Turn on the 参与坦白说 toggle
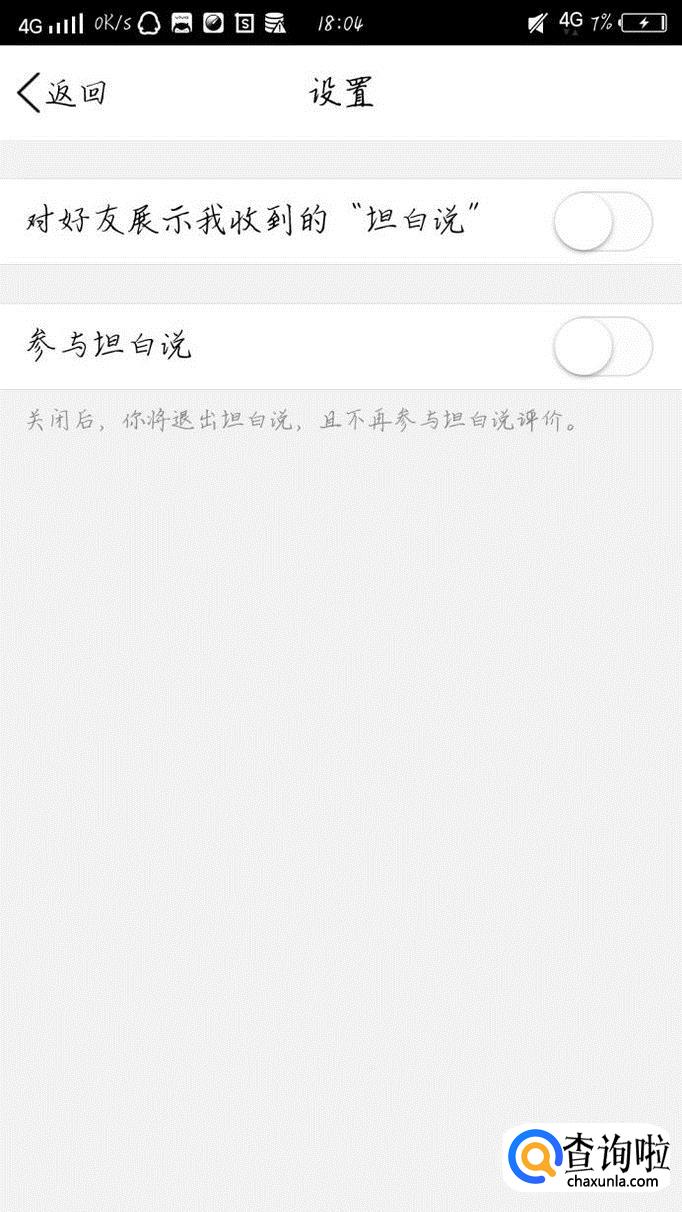The width and height of the screenshot is (682, 1212). [x=602, y=347]
